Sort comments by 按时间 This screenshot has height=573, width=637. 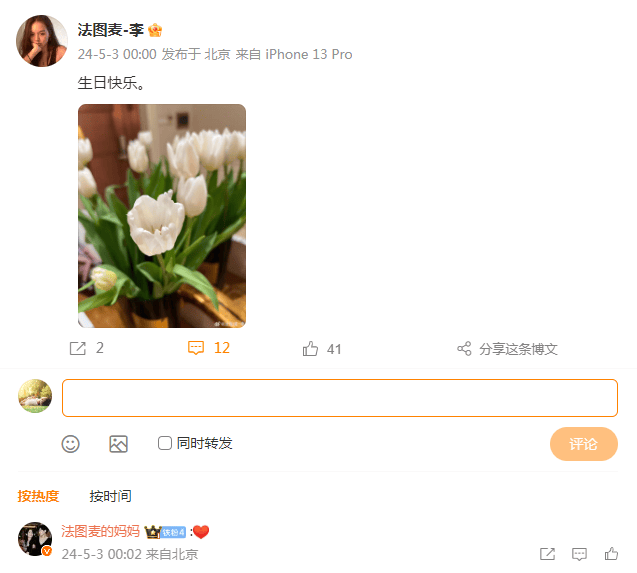[x=110, y=496]
